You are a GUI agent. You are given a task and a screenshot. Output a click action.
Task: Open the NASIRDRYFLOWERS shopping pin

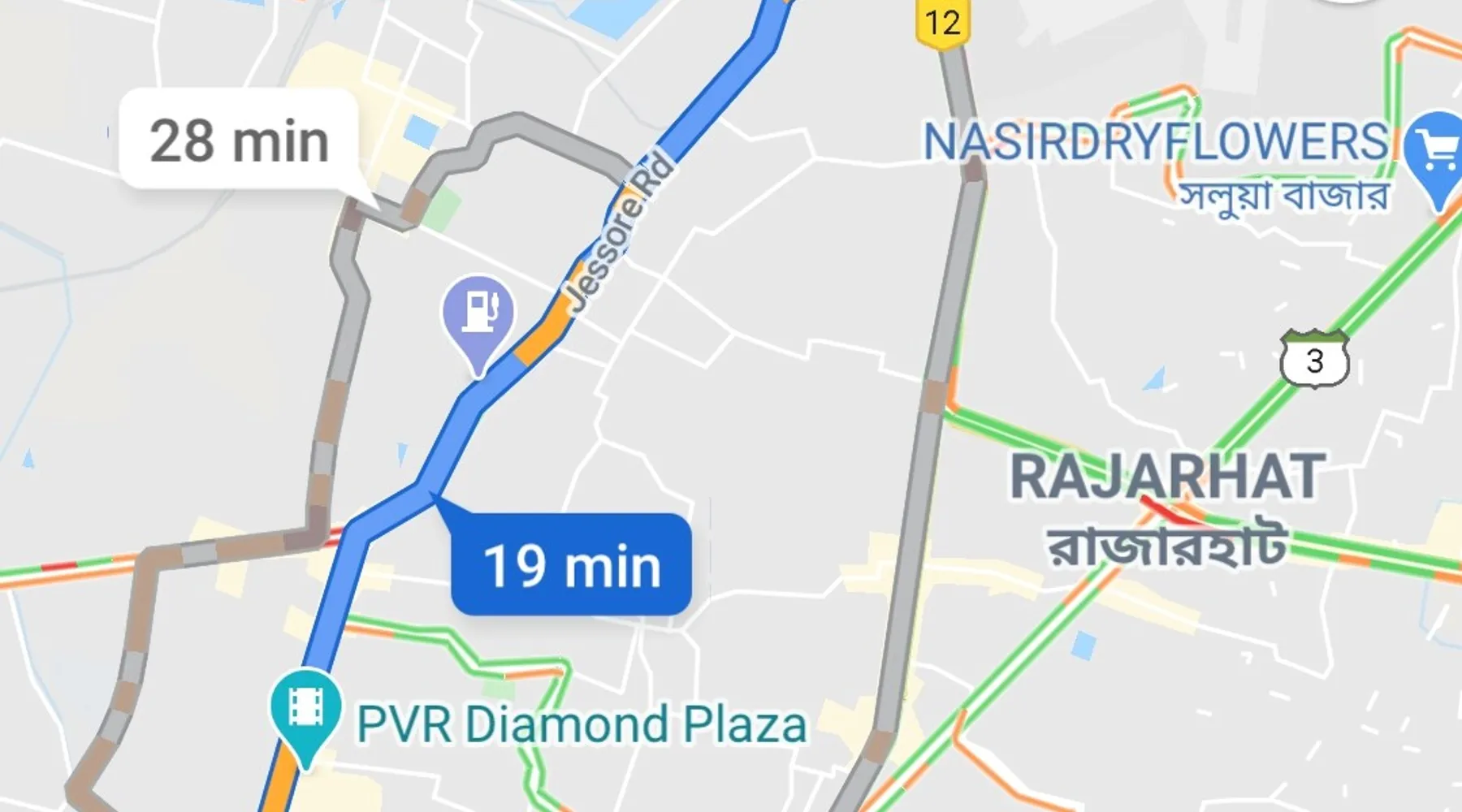click(1439, 152)
